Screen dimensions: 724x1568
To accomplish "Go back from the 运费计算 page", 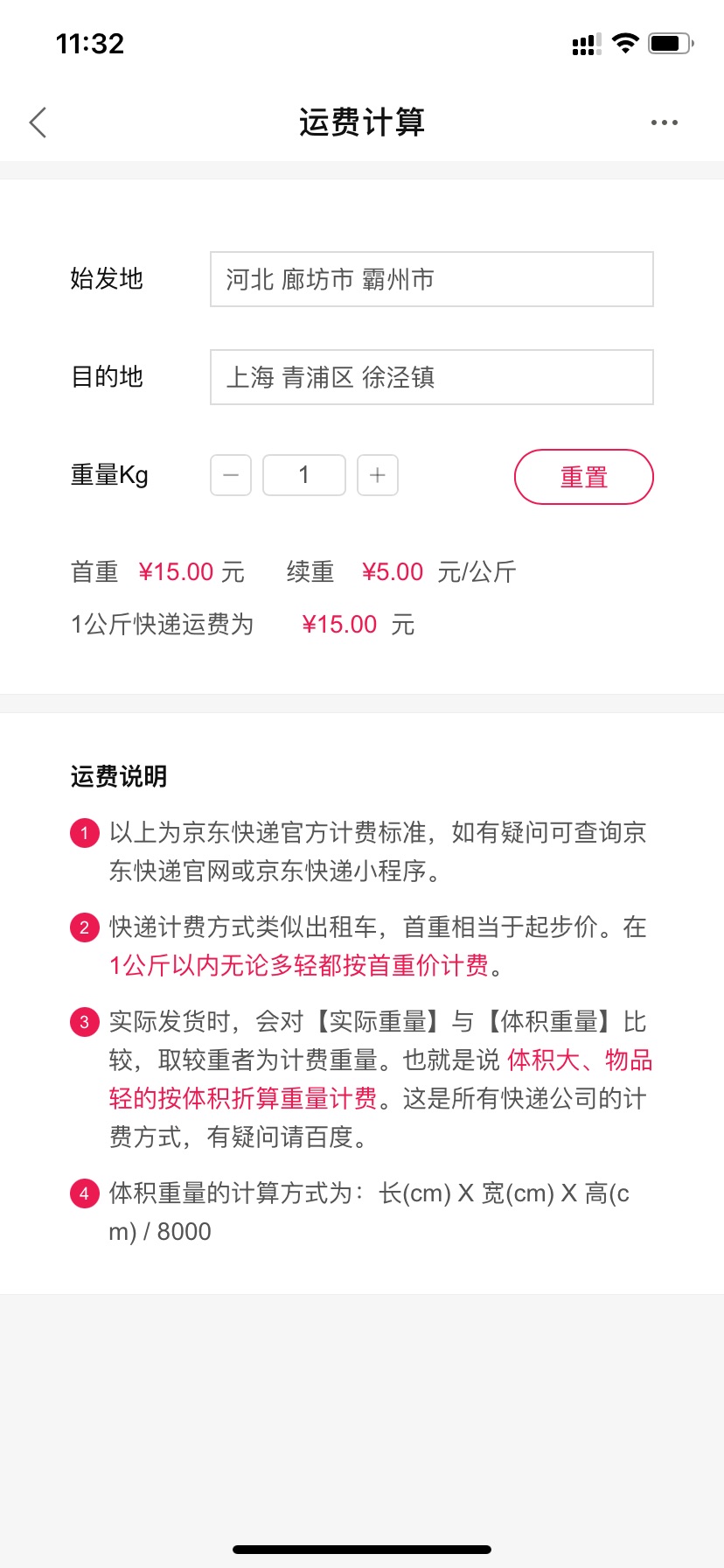I will pyautogui.click(x=38, y=122).
